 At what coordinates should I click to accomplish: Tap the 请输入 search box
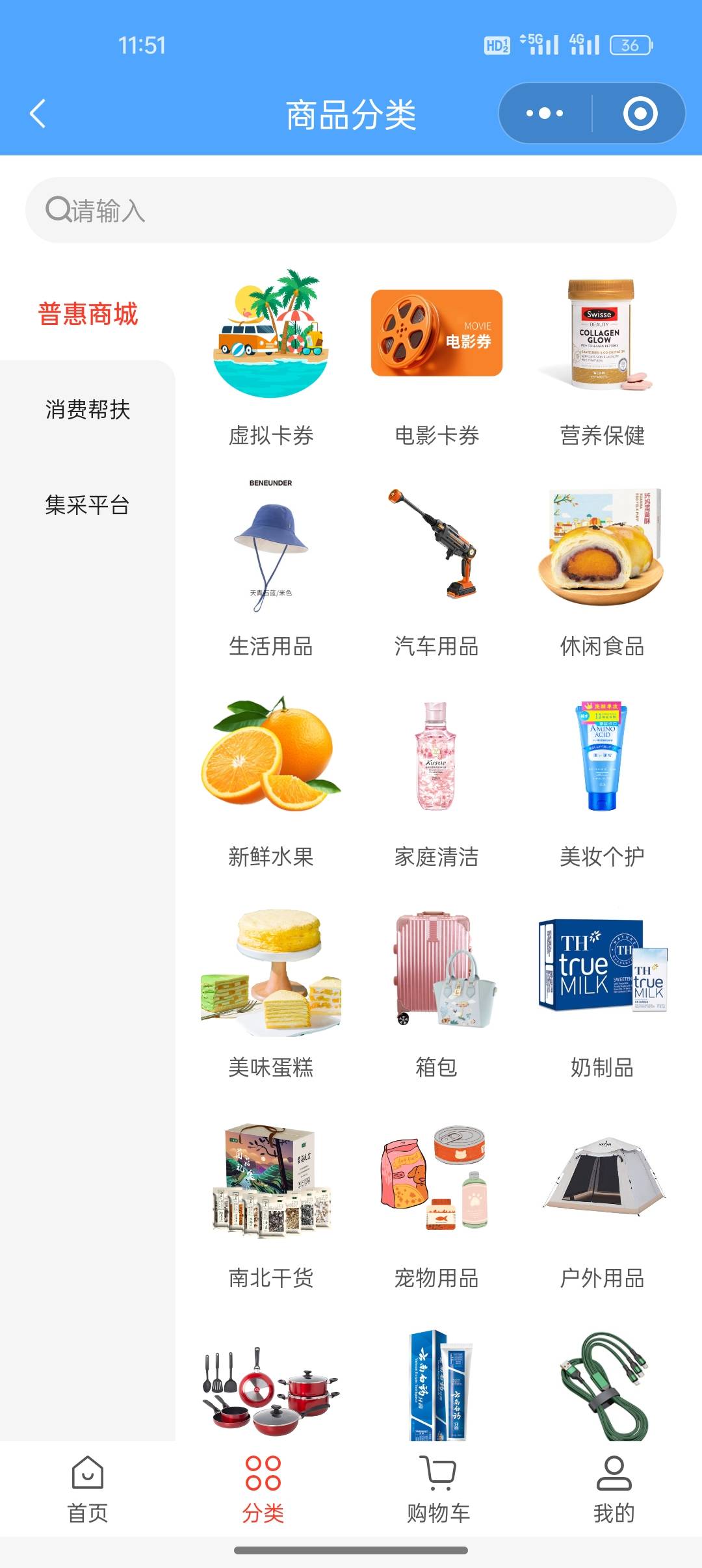tap(351, 211)
